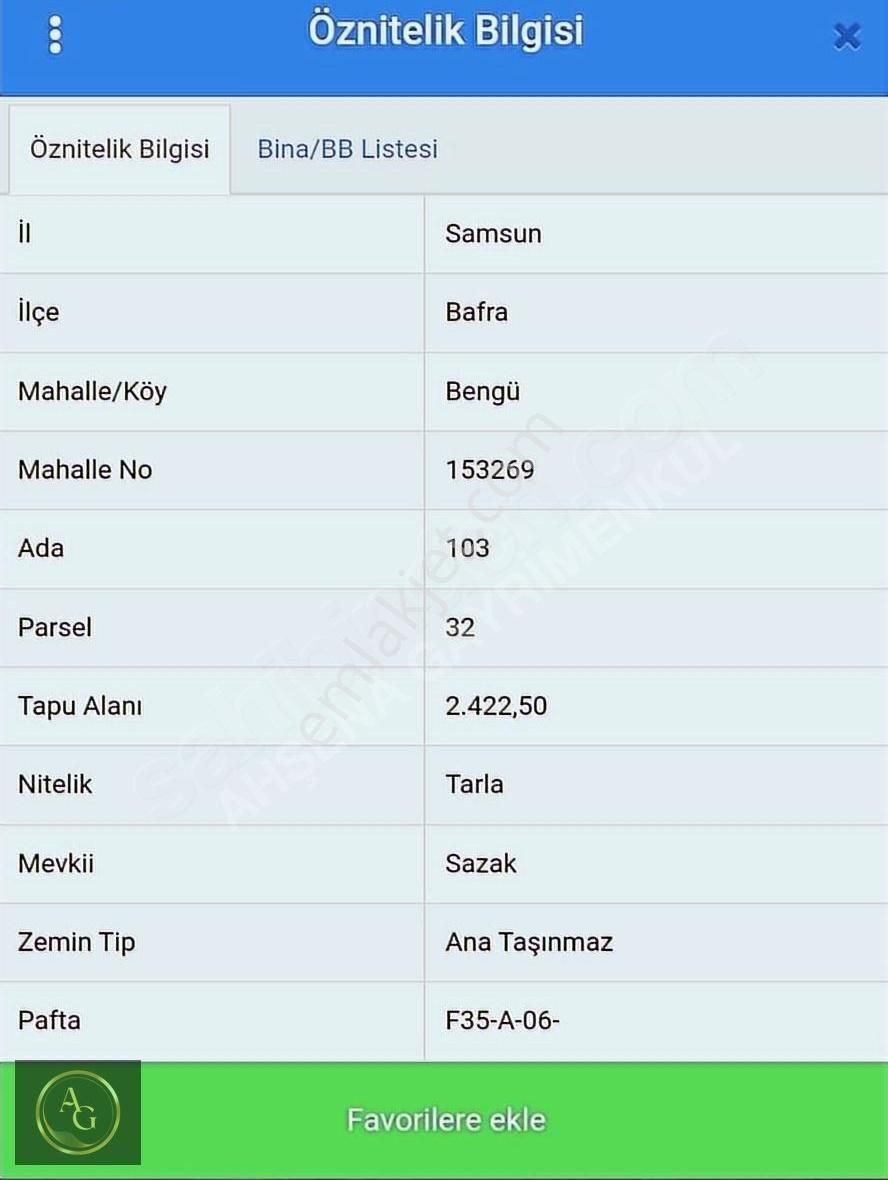Switch to the Bina/BB Listesi tab
Screen dimensions: 888x1180
(x=347, y=149)
